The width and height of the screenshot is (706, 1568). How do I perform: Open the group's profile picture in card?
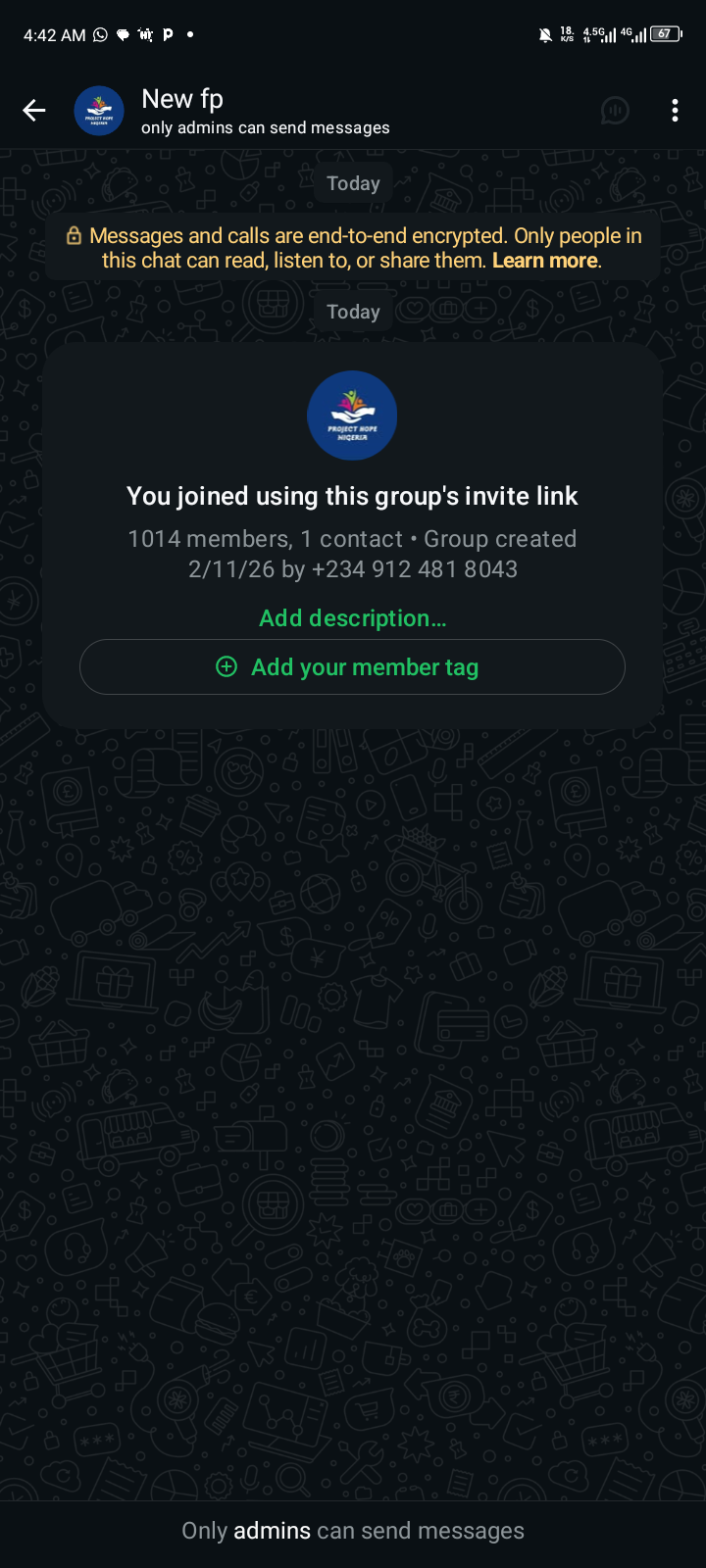tap(352, 416)
